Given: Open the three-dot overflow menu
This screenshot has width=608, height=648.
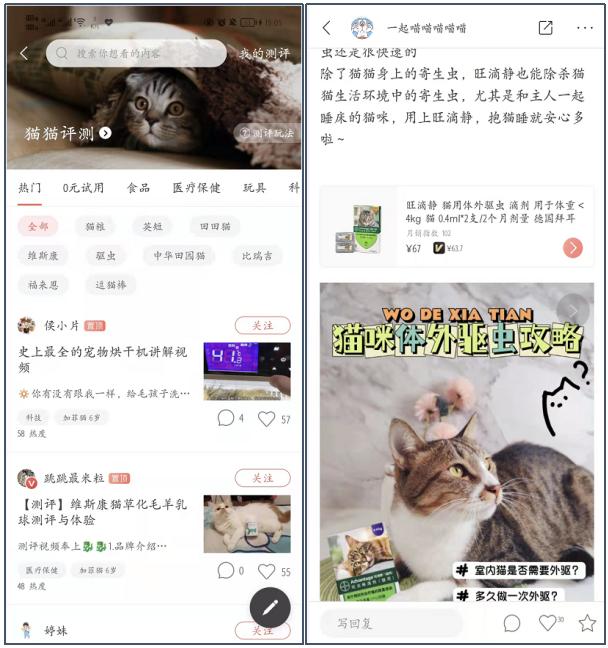Looking at the screenshot, I should (x=585, y=28).
